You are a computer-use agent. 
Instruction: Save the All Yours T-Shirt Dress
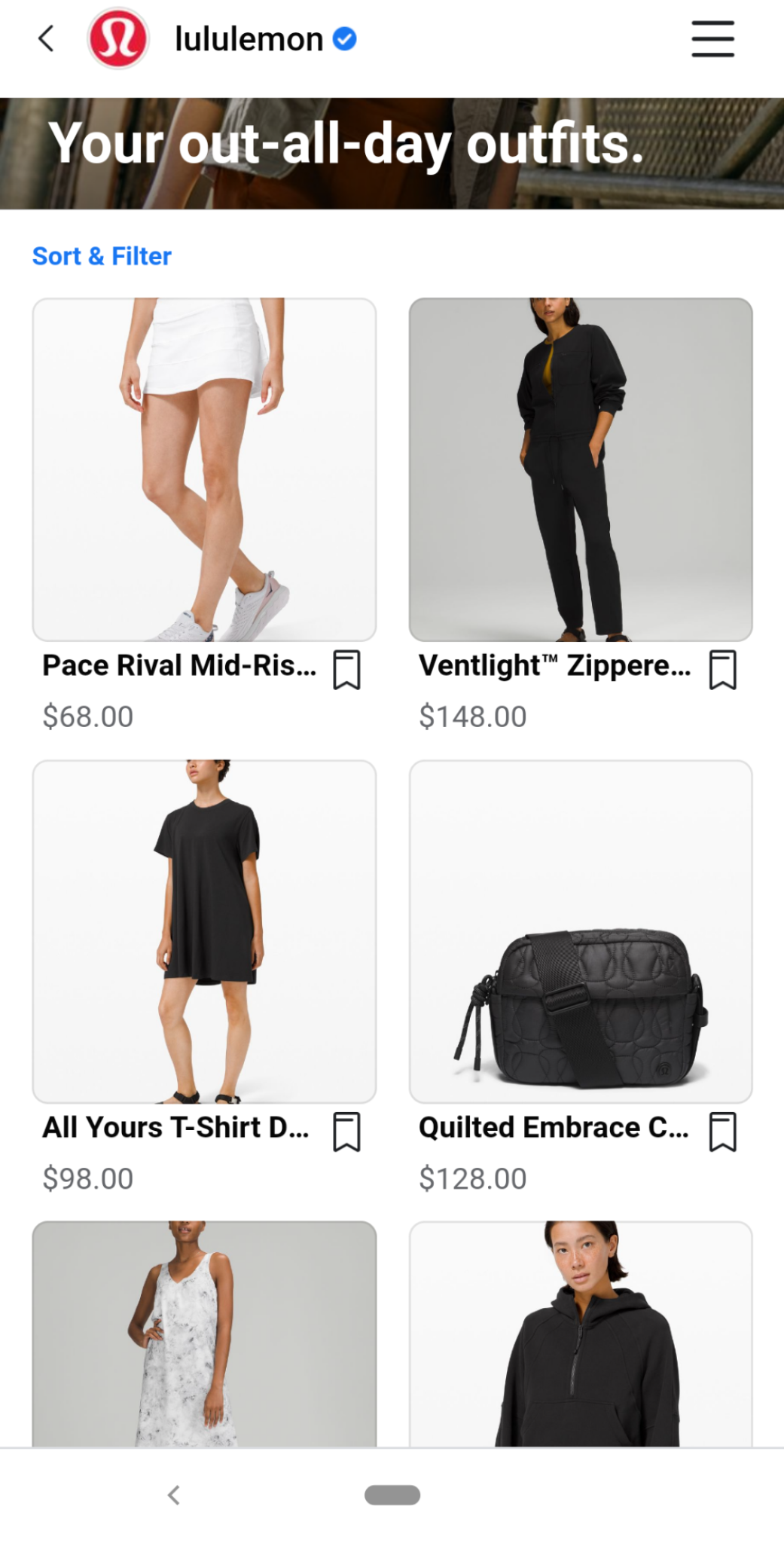[x=346, y=1132]
